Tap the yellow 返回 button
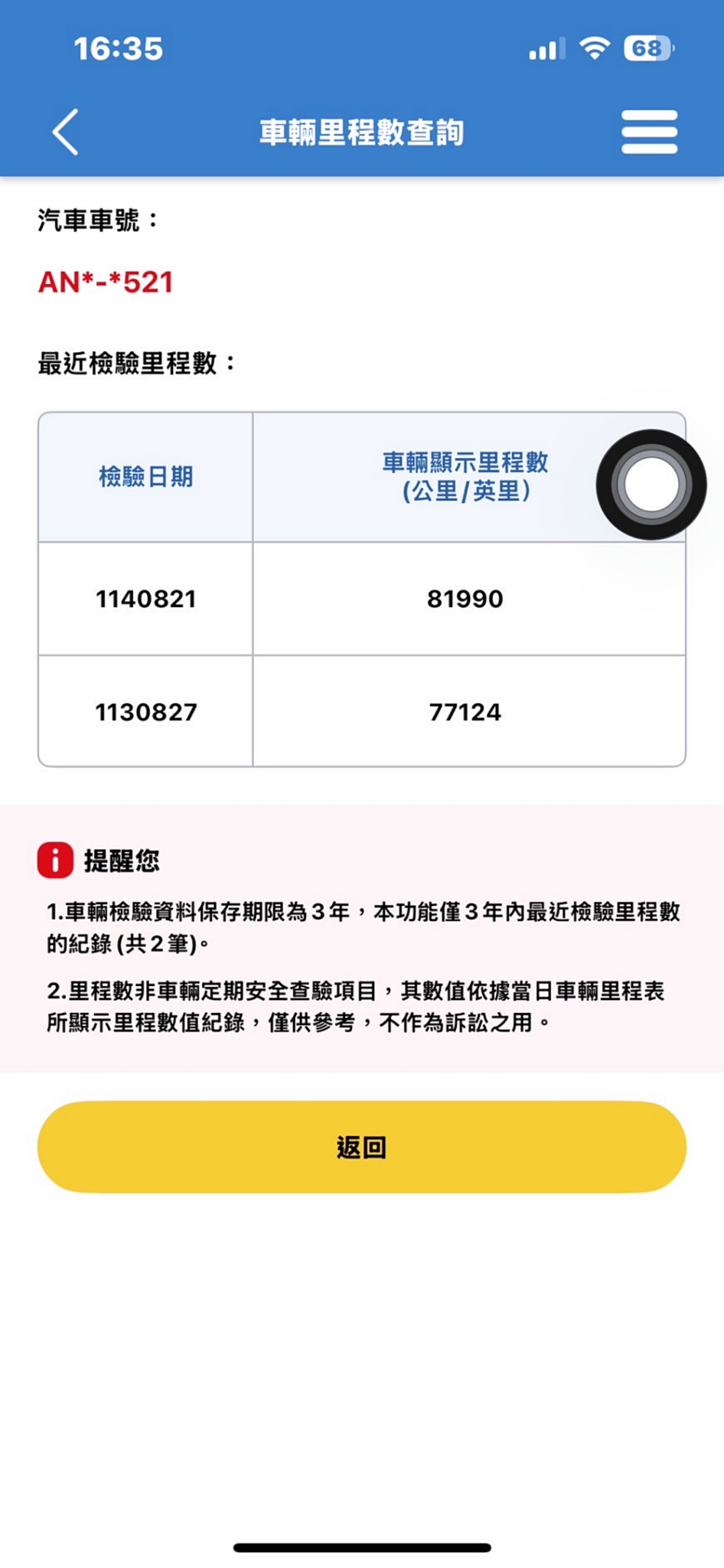The height and width of the screenshot is (1568, 724). [x=361, y=1146]
